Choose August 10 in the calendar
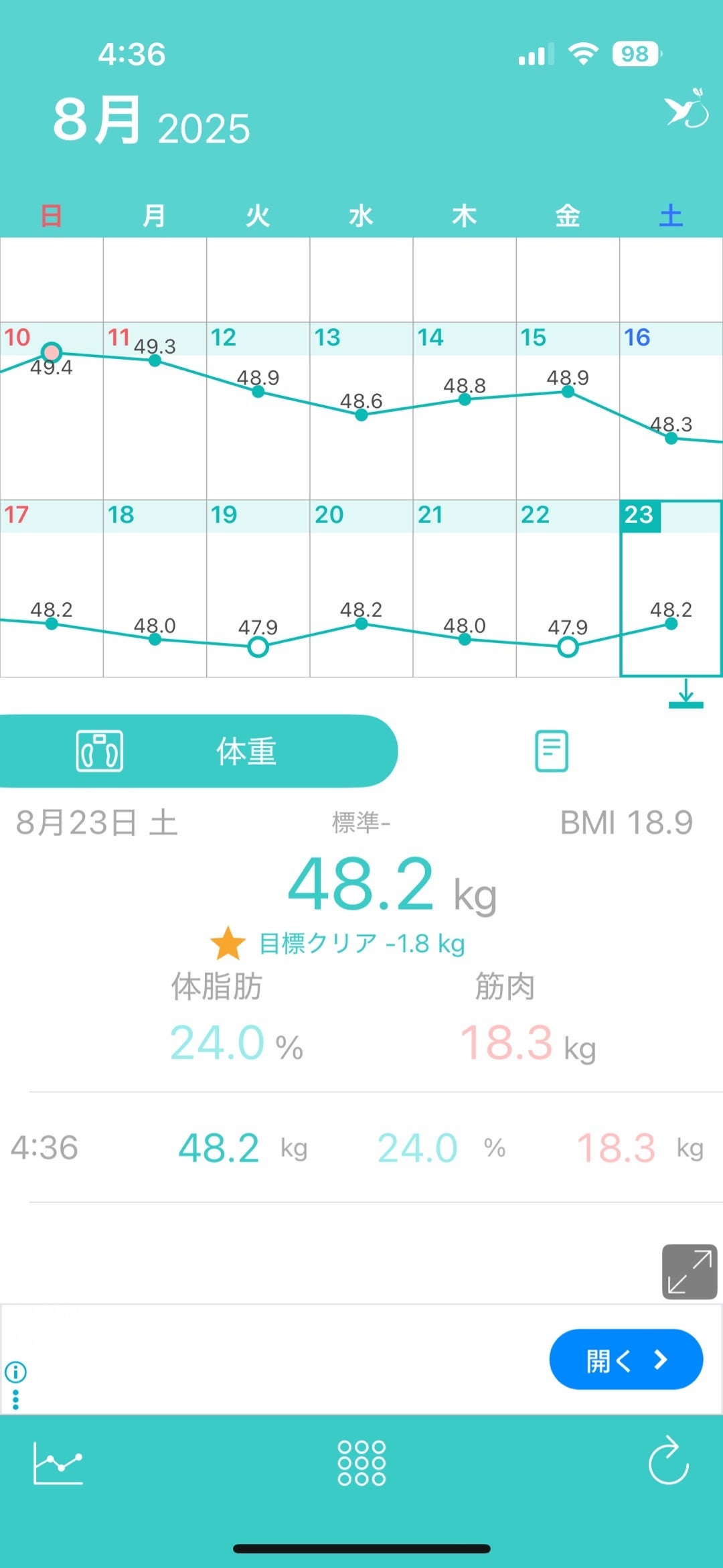This screenshot has width=723, height=1568. pos(52,411)
